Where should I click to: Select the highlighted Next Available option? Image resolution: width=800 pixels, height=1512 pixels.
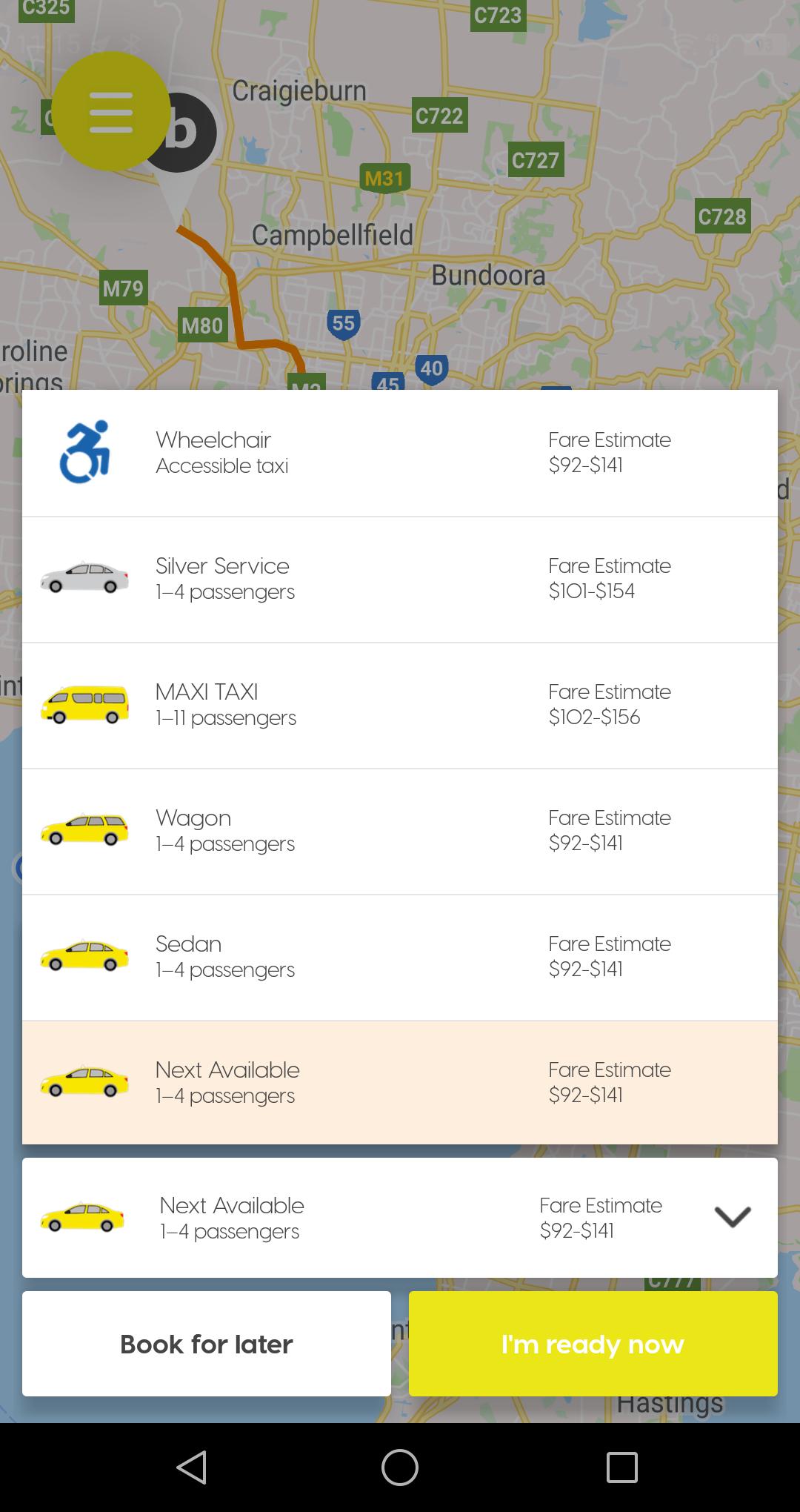tap(400, 1082)
